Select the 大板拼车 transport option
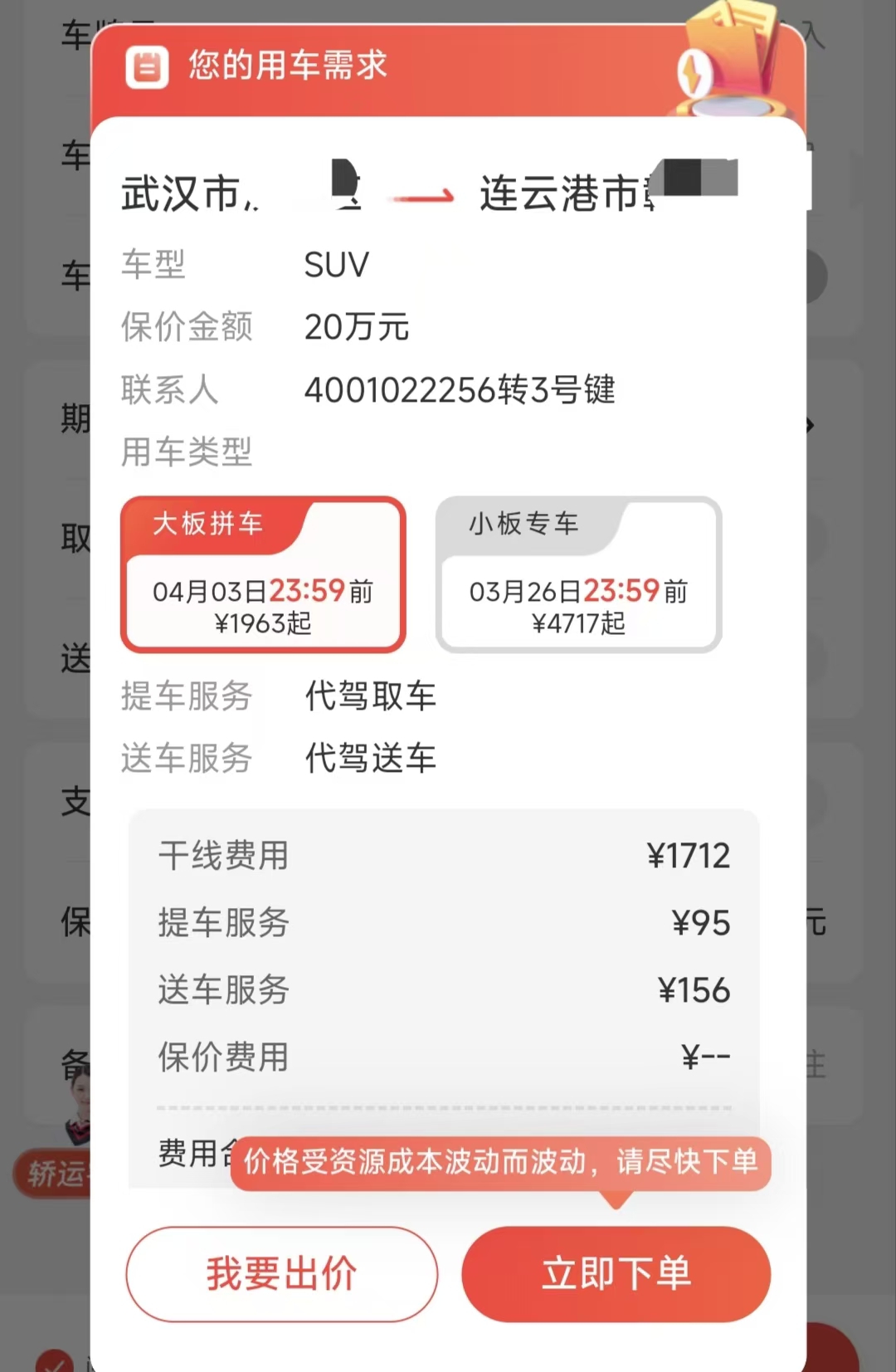 pos(263,575)
